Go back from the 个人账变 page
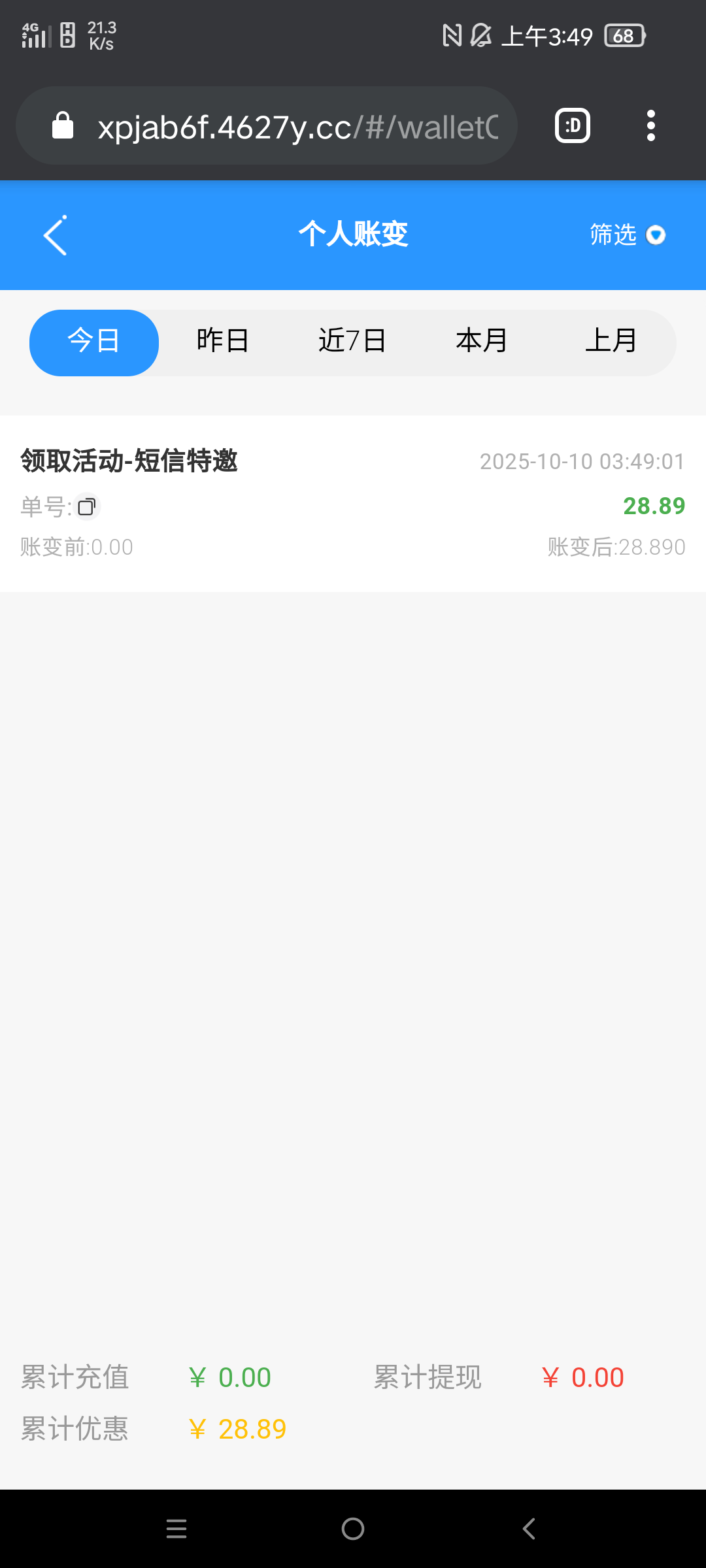This screenshot has height=1568, width=706. 56,235
